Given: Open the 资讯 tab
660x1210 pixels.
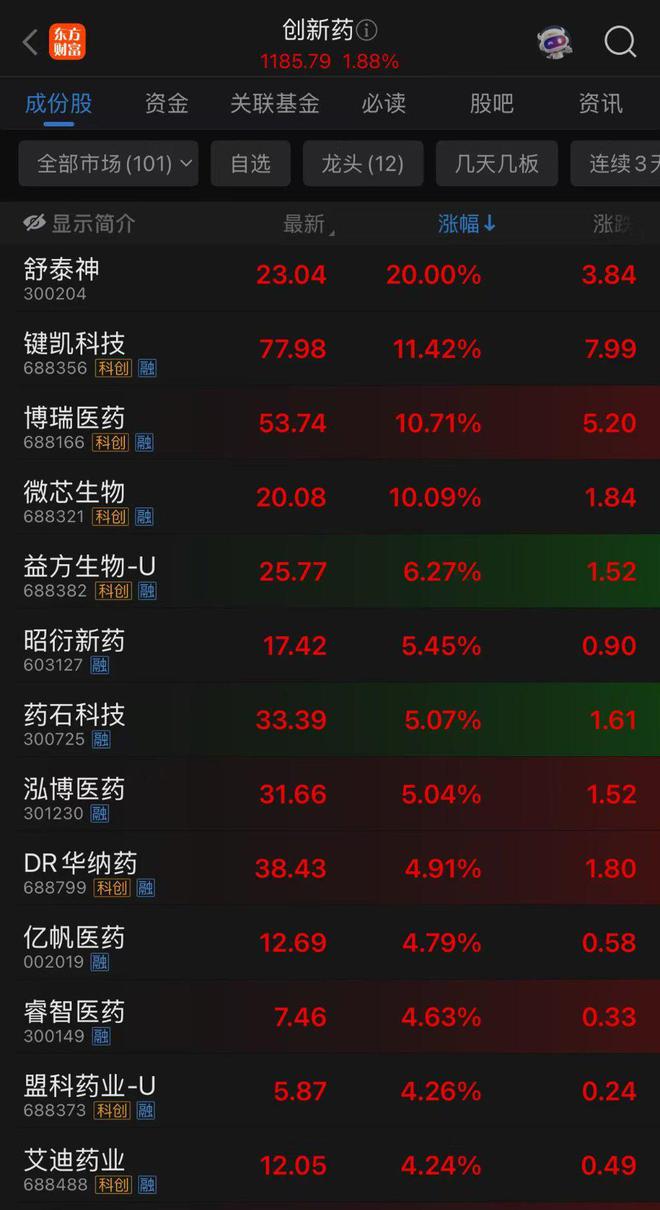Looking at the screenshot, I should 600,104.
